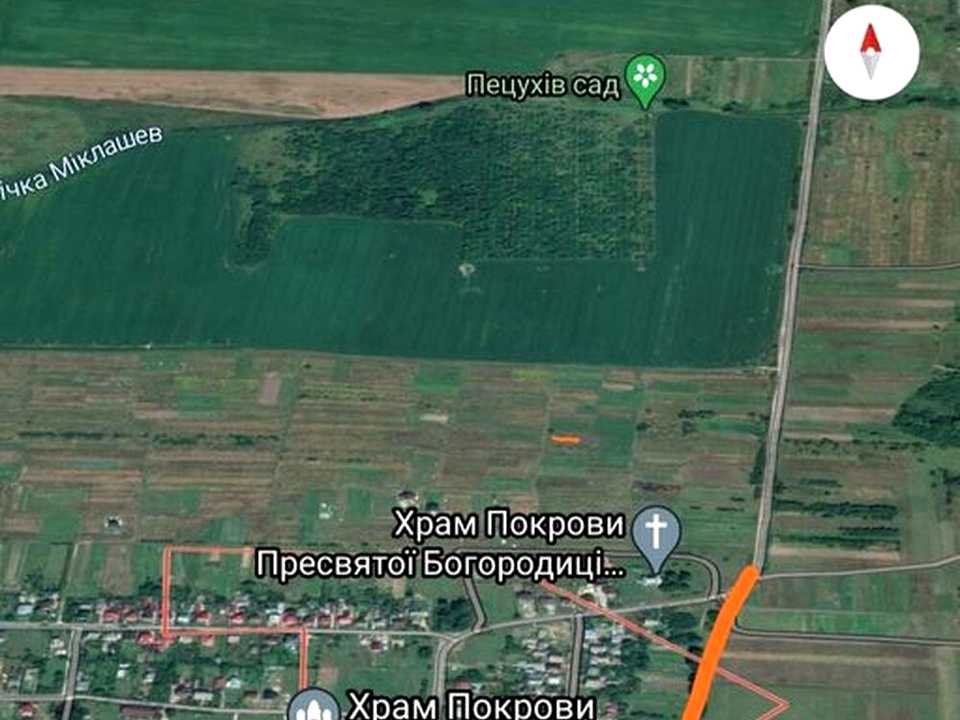Open the Пецухів сад place marker
The image size is (960, 720).
(645, 81)
